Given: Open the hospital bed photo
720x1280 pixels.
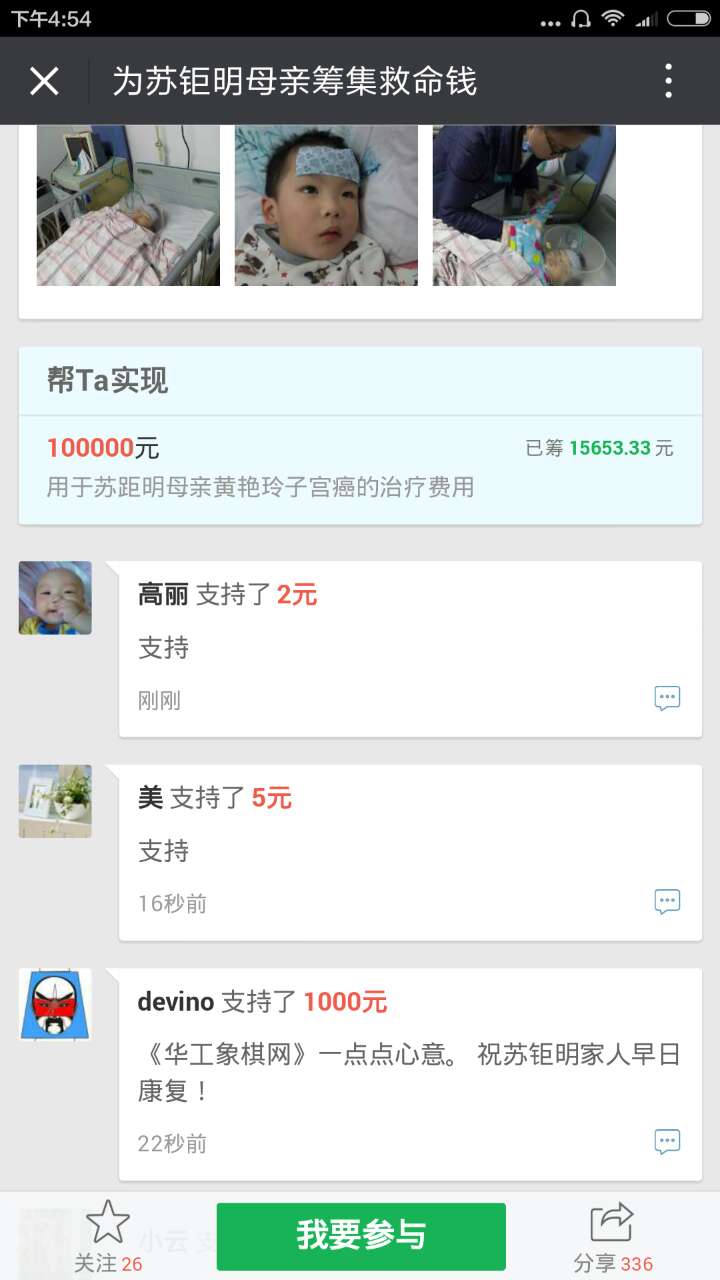Looking at the screenshot, I should coord(128,205).
